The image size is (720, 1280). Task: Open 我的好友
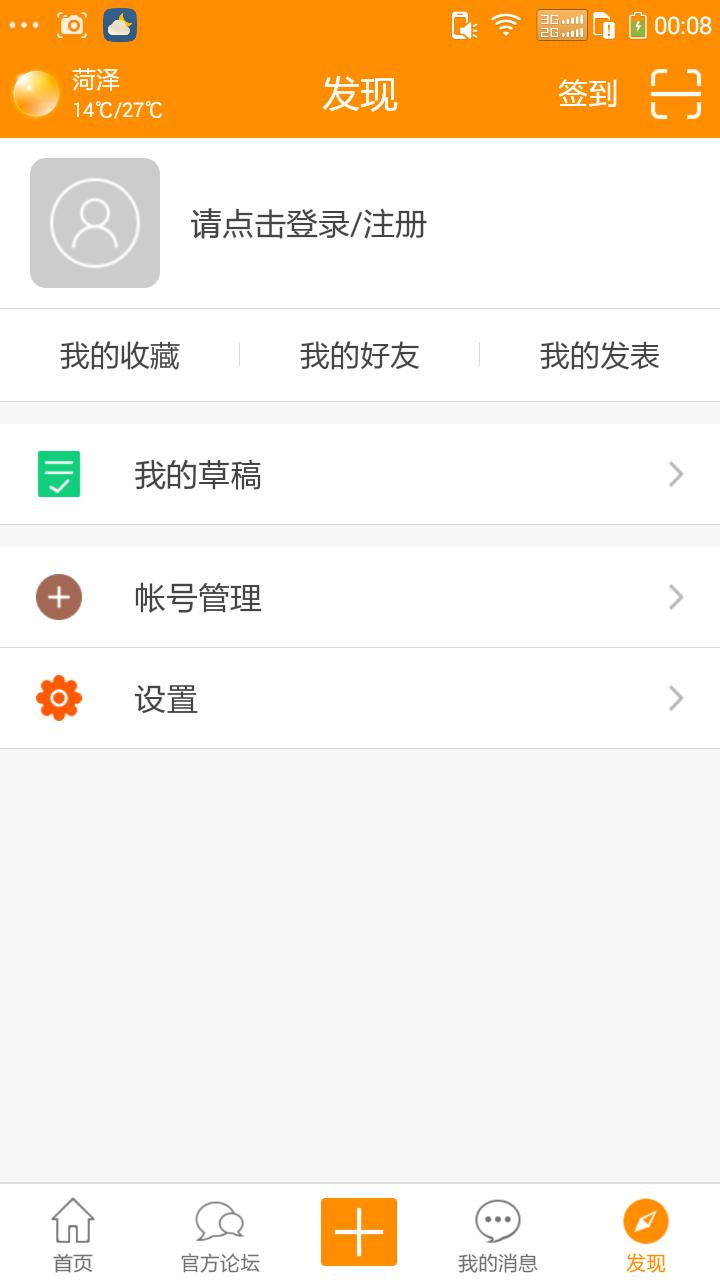(360, 356)
